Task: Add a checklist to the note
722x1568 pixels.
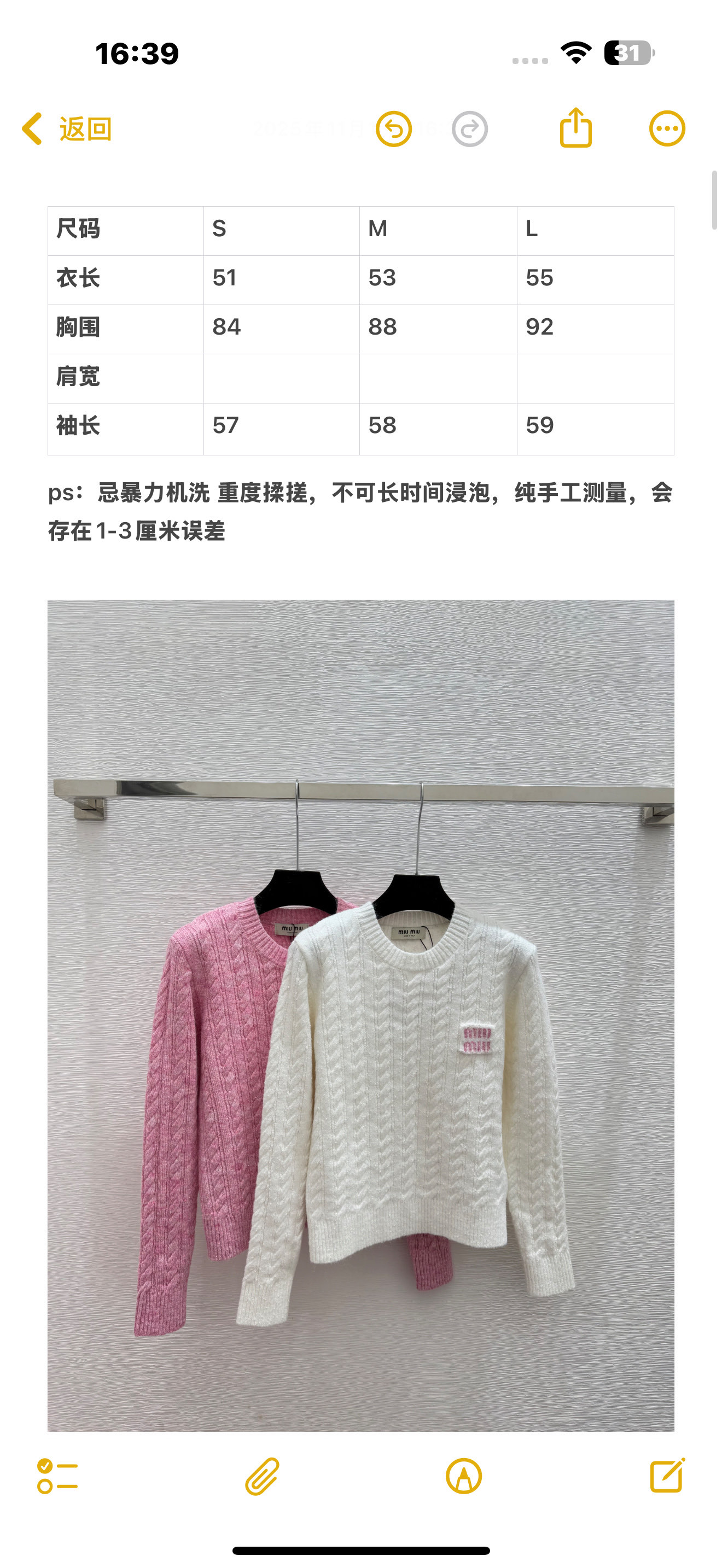Action: click(57, 1476)
